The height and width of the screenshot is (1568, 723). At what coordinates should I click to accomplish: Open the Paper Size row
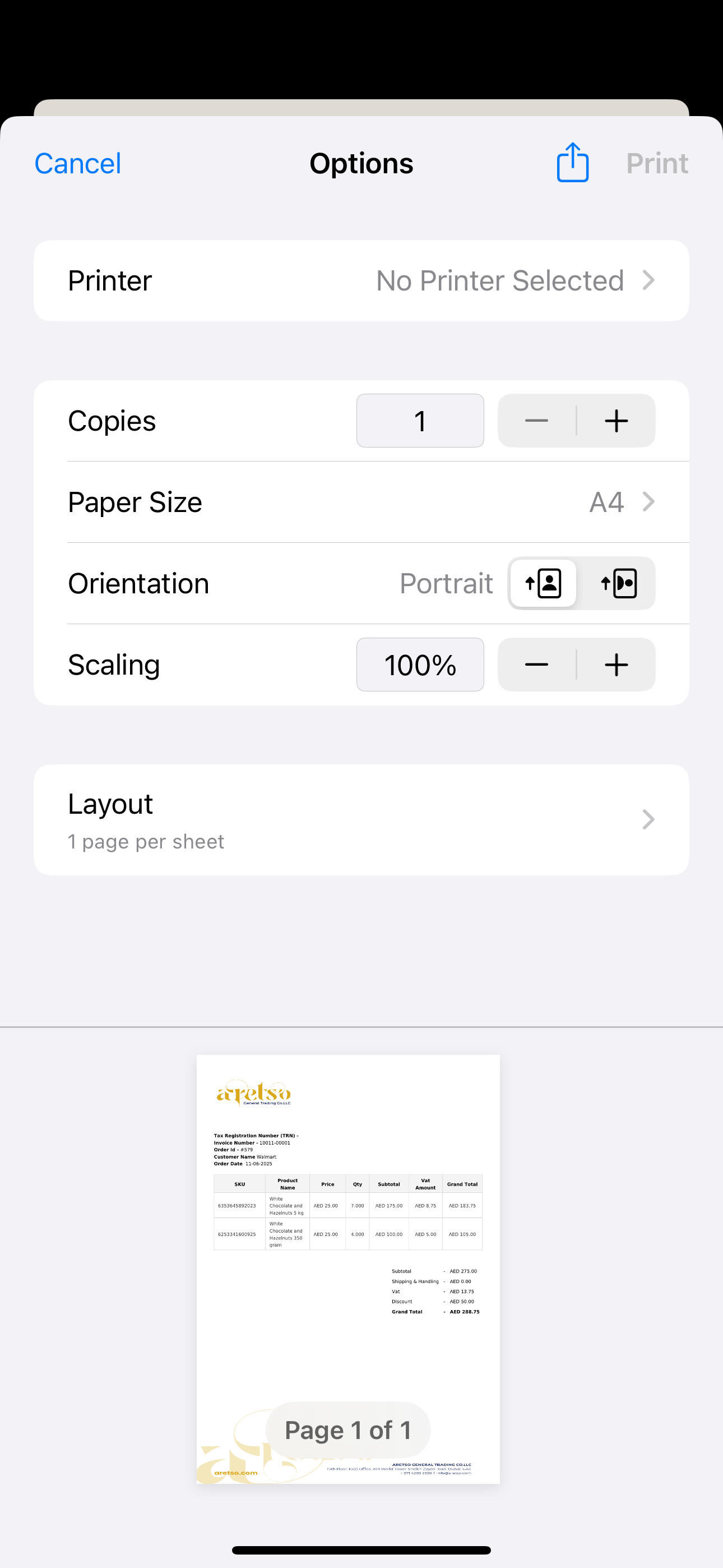point(361,502)
